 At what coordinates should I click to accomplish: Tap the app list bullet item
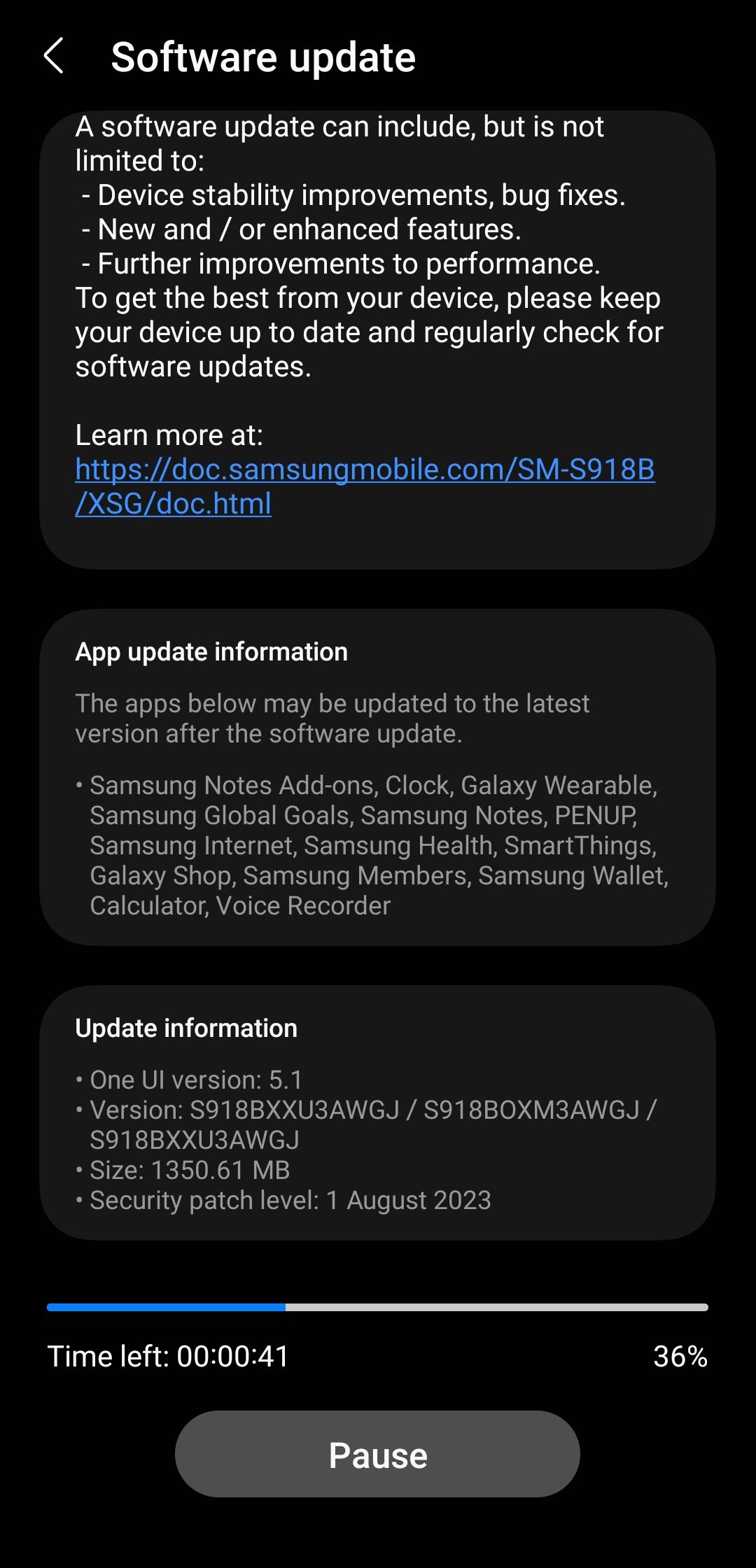[381, 845]
